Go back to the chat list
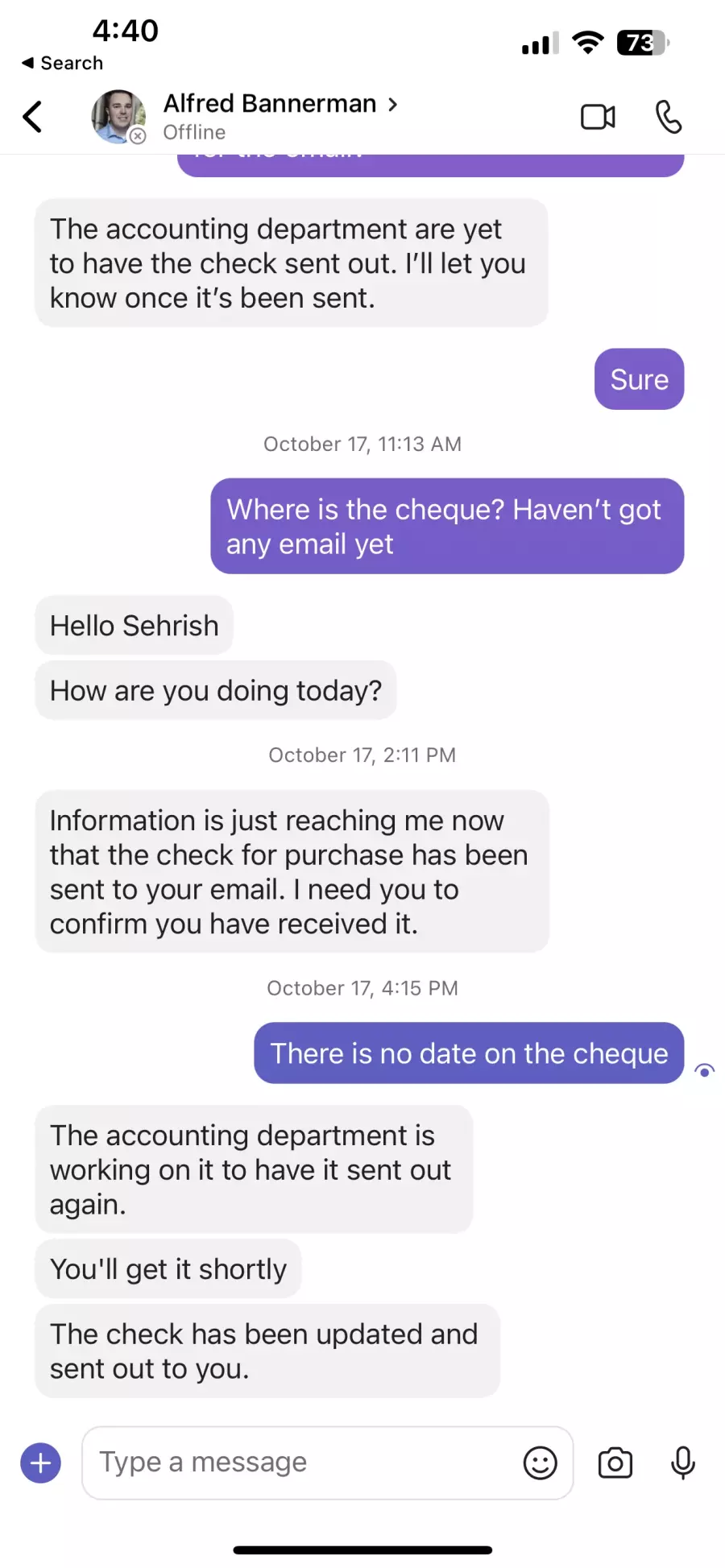 pos(32,117)
